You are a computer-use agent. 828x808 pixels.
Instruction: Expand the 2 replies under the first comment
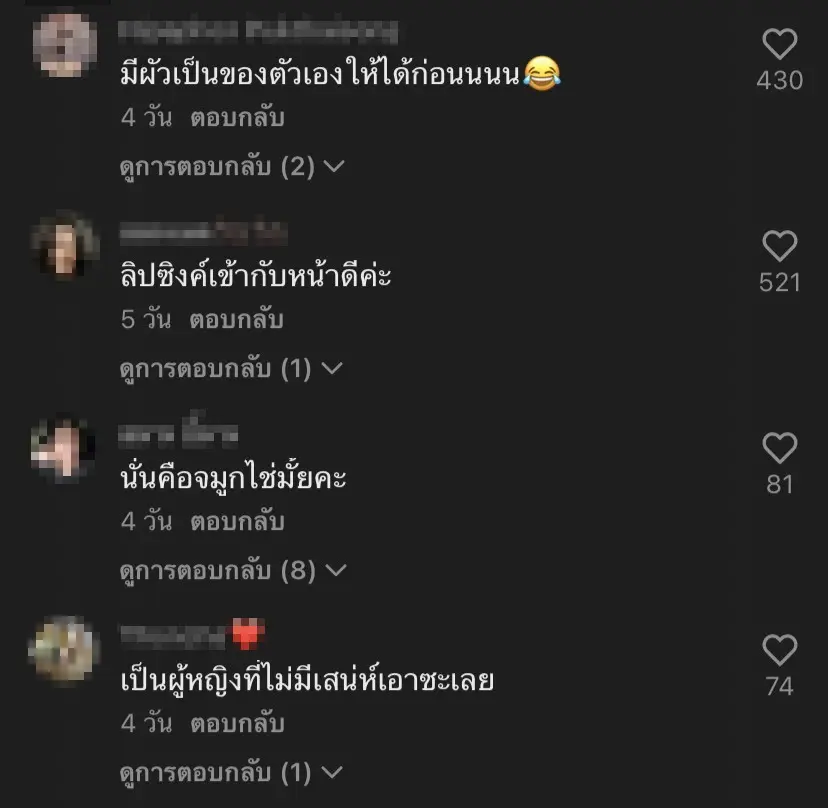(231, 167)
